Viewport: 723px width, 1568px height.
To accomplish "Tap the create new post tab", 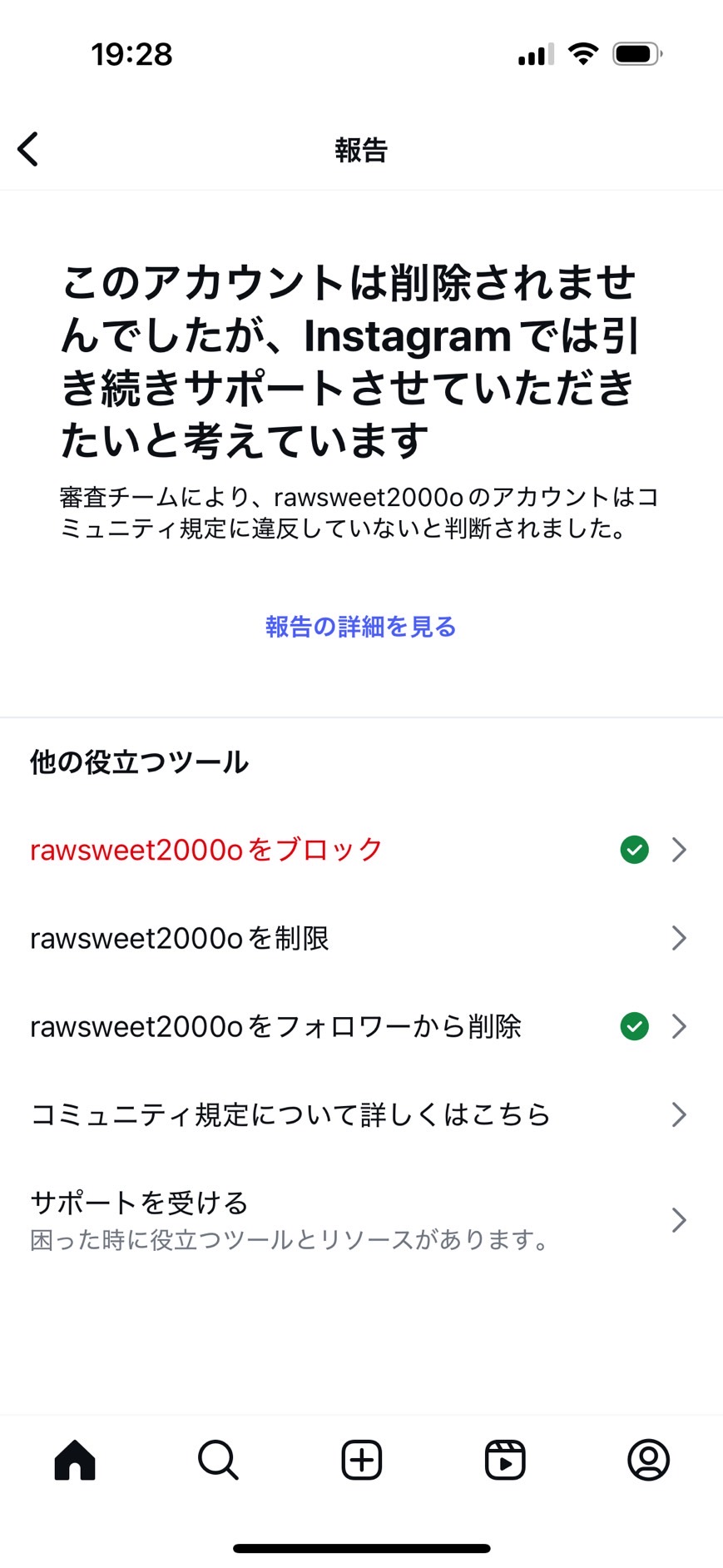I will pos(362,1460).
